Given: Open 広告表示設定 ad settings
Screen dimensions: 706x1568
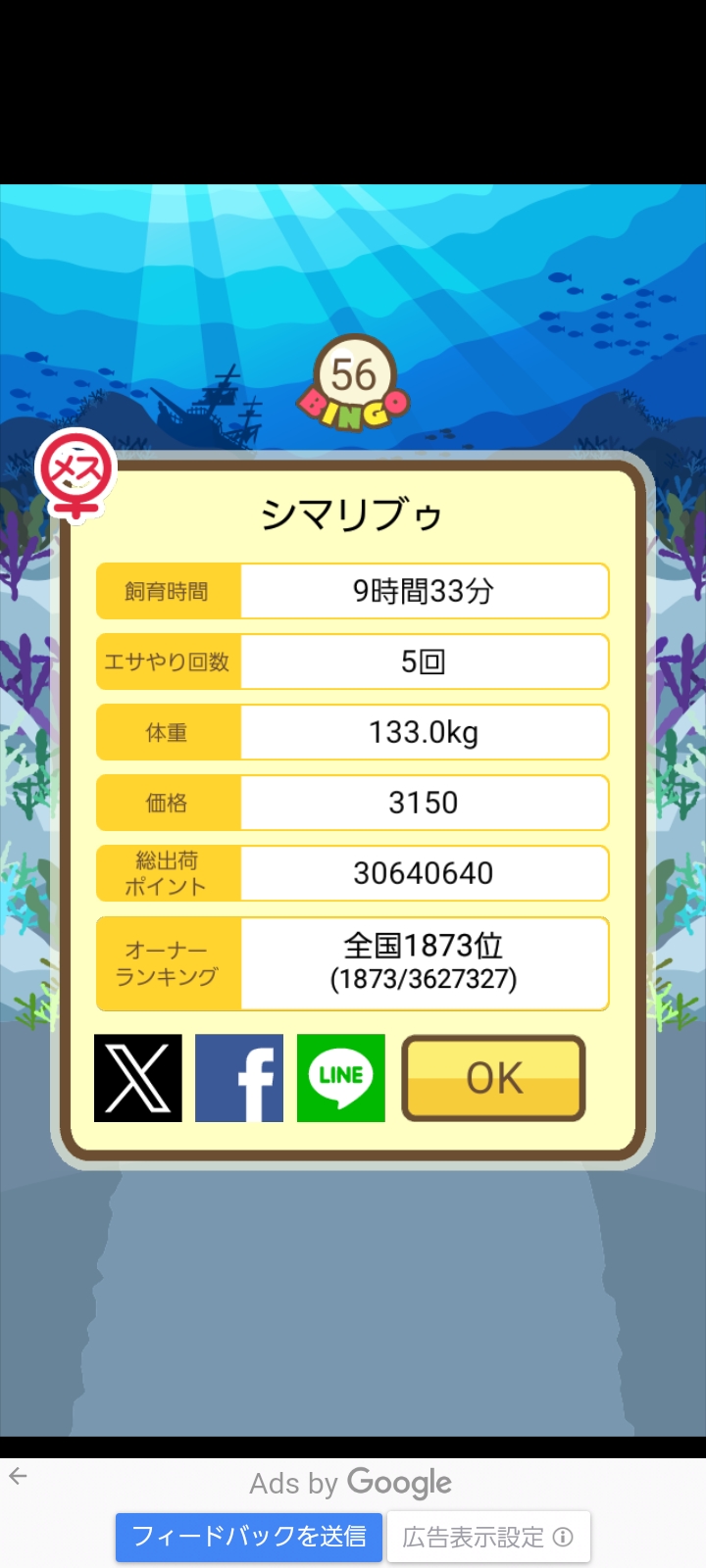Looking at the screenshot, I should 488,1537.
